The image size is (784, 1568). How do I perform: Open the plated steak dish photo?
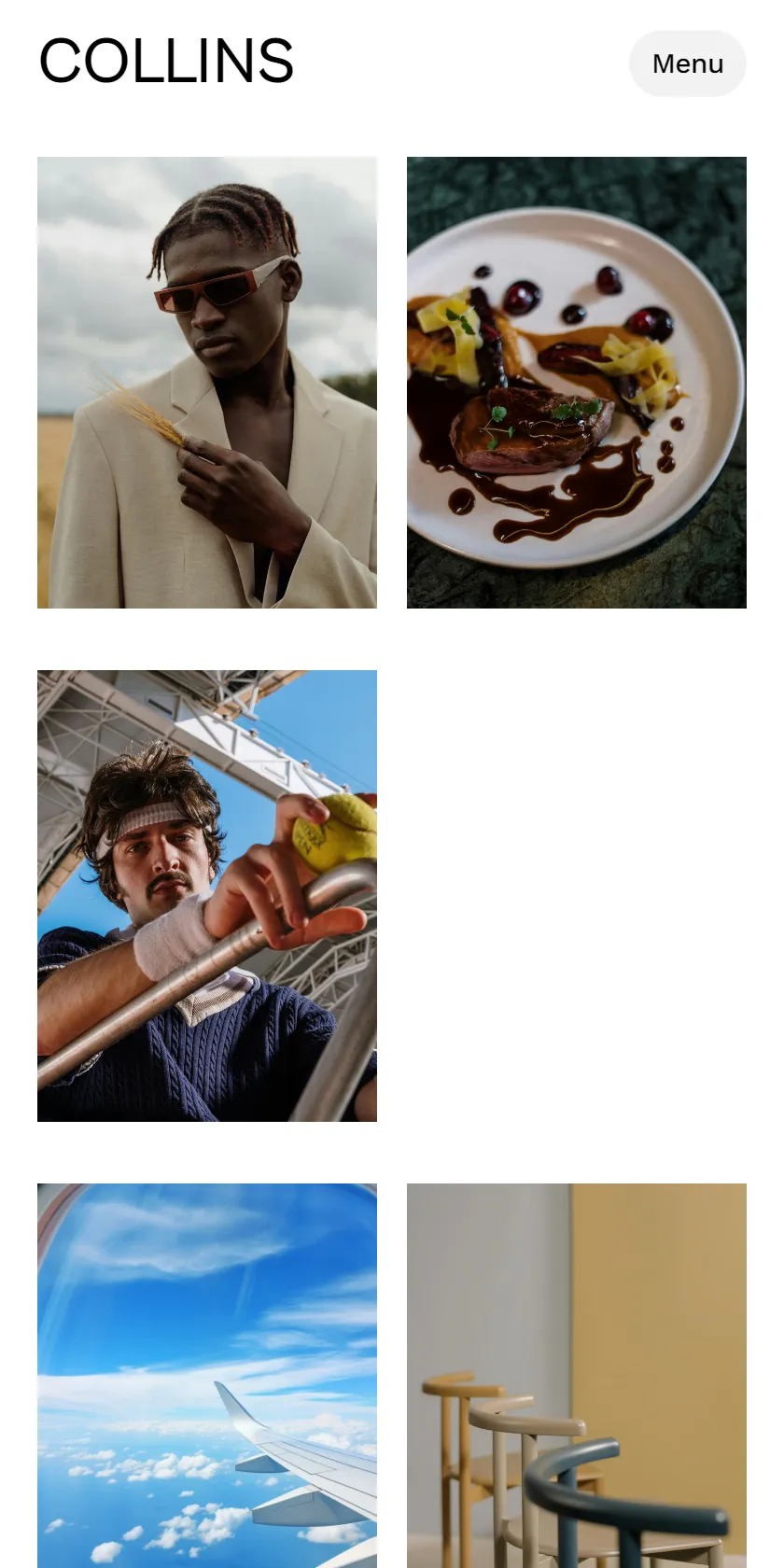577,383
